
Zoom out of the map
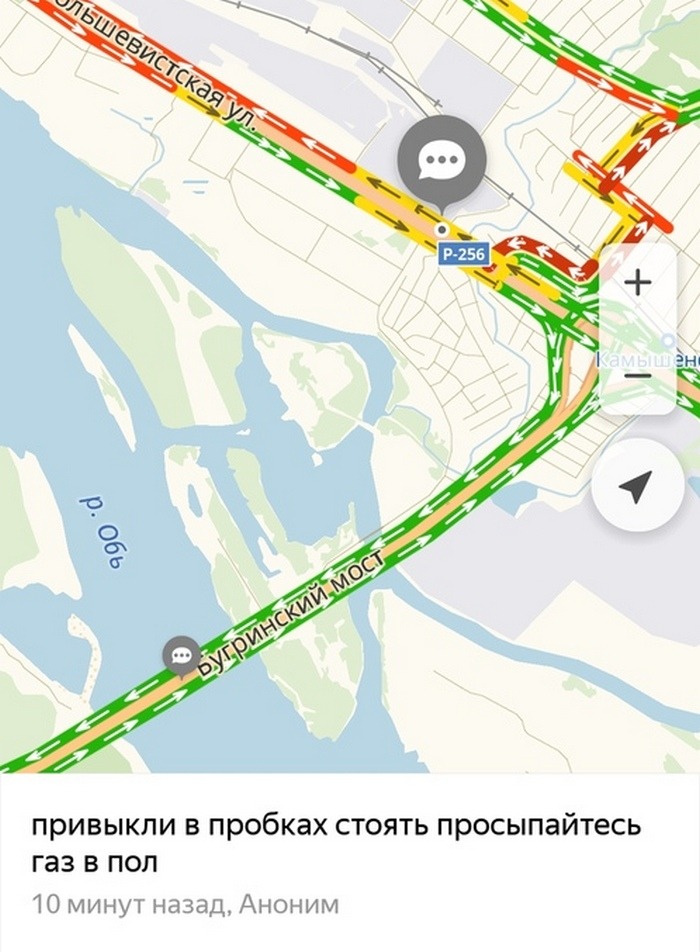637,376
